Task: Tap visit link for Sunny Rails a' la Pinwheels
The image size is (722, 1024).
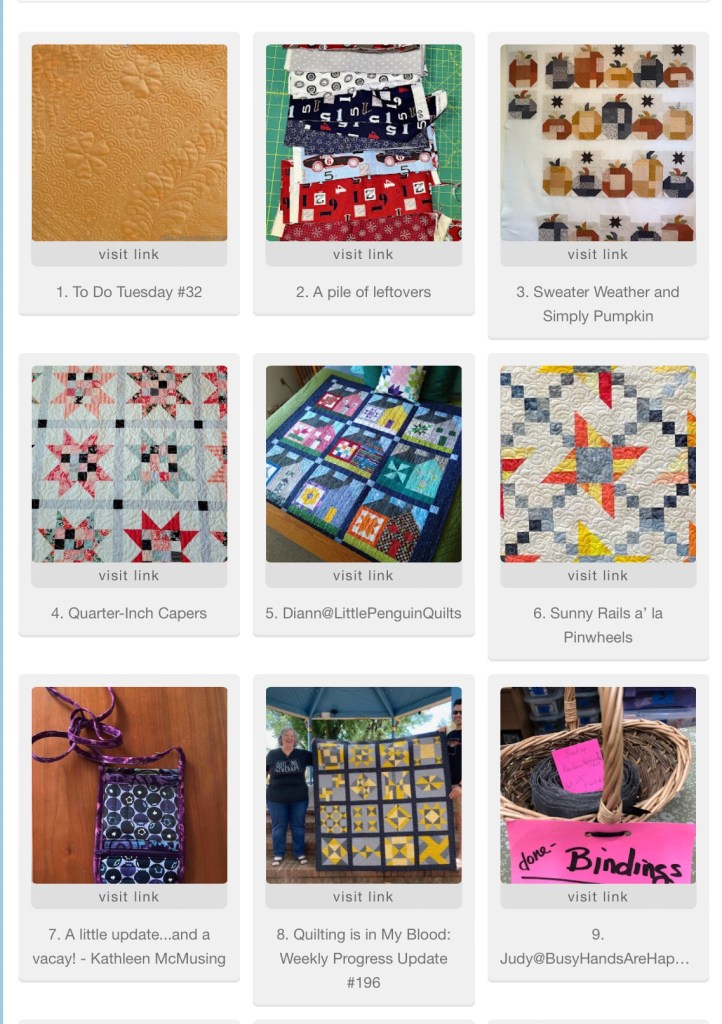Action: (x=597, y=575)
